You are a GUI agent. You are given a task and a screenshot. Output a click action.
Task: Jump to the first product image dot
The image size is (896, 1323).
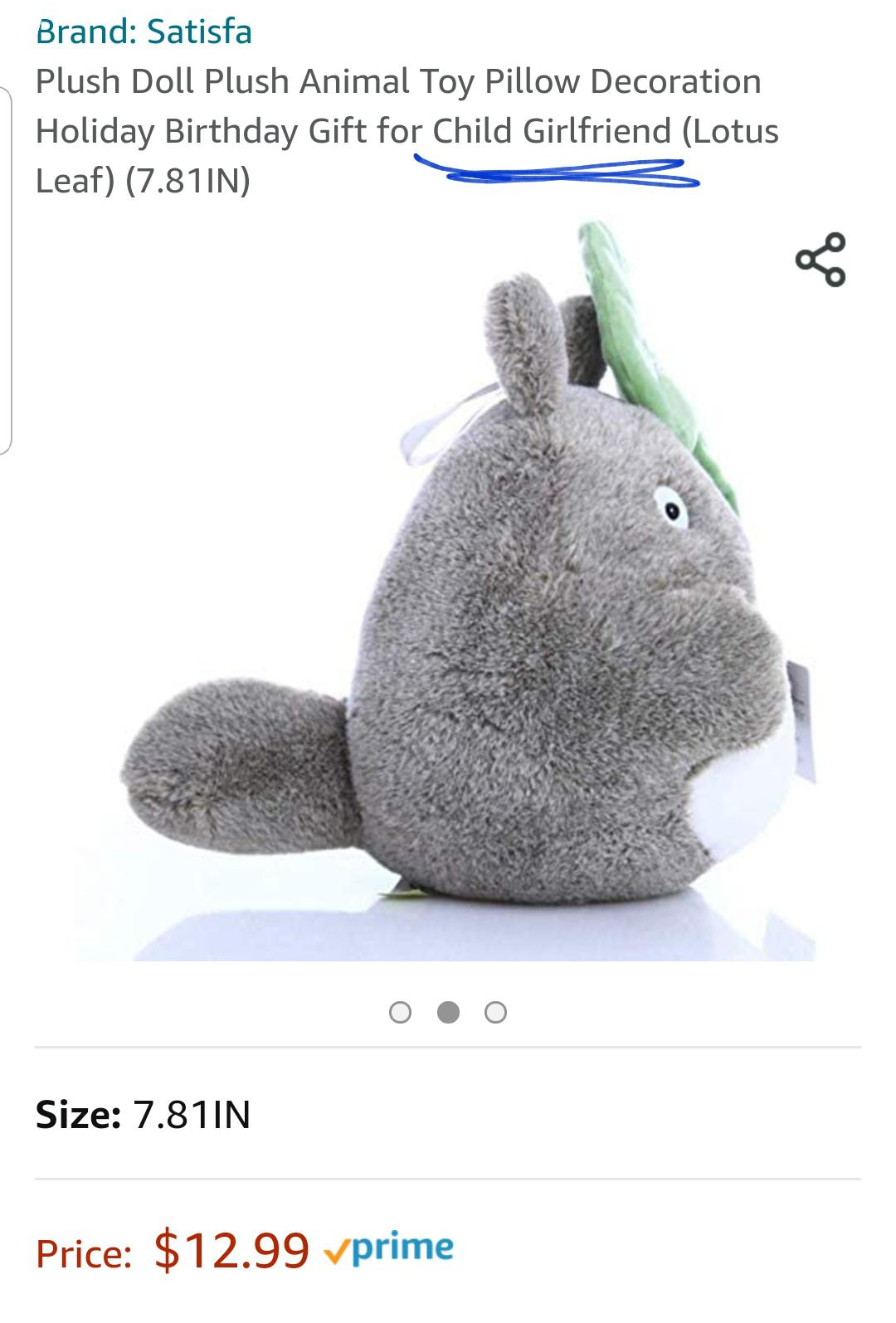(400, 1012)
